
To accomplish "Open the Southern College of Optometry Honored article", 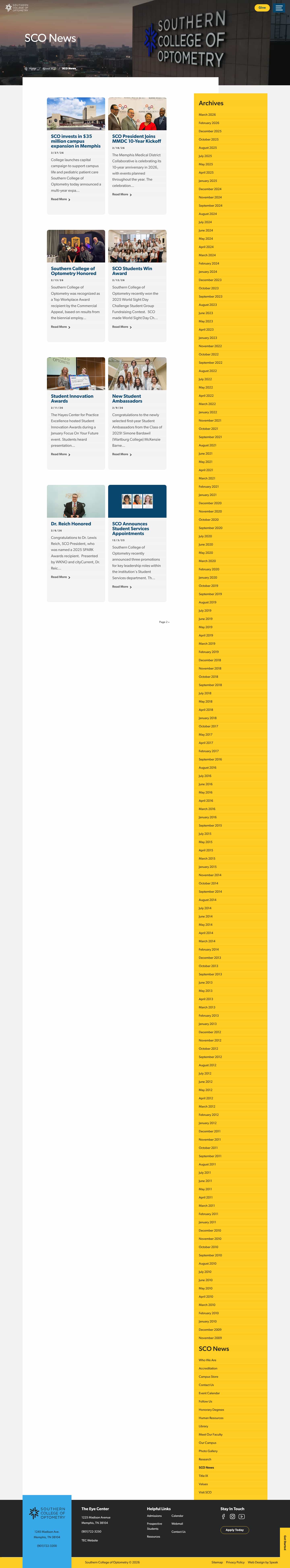I will point(73,271).
